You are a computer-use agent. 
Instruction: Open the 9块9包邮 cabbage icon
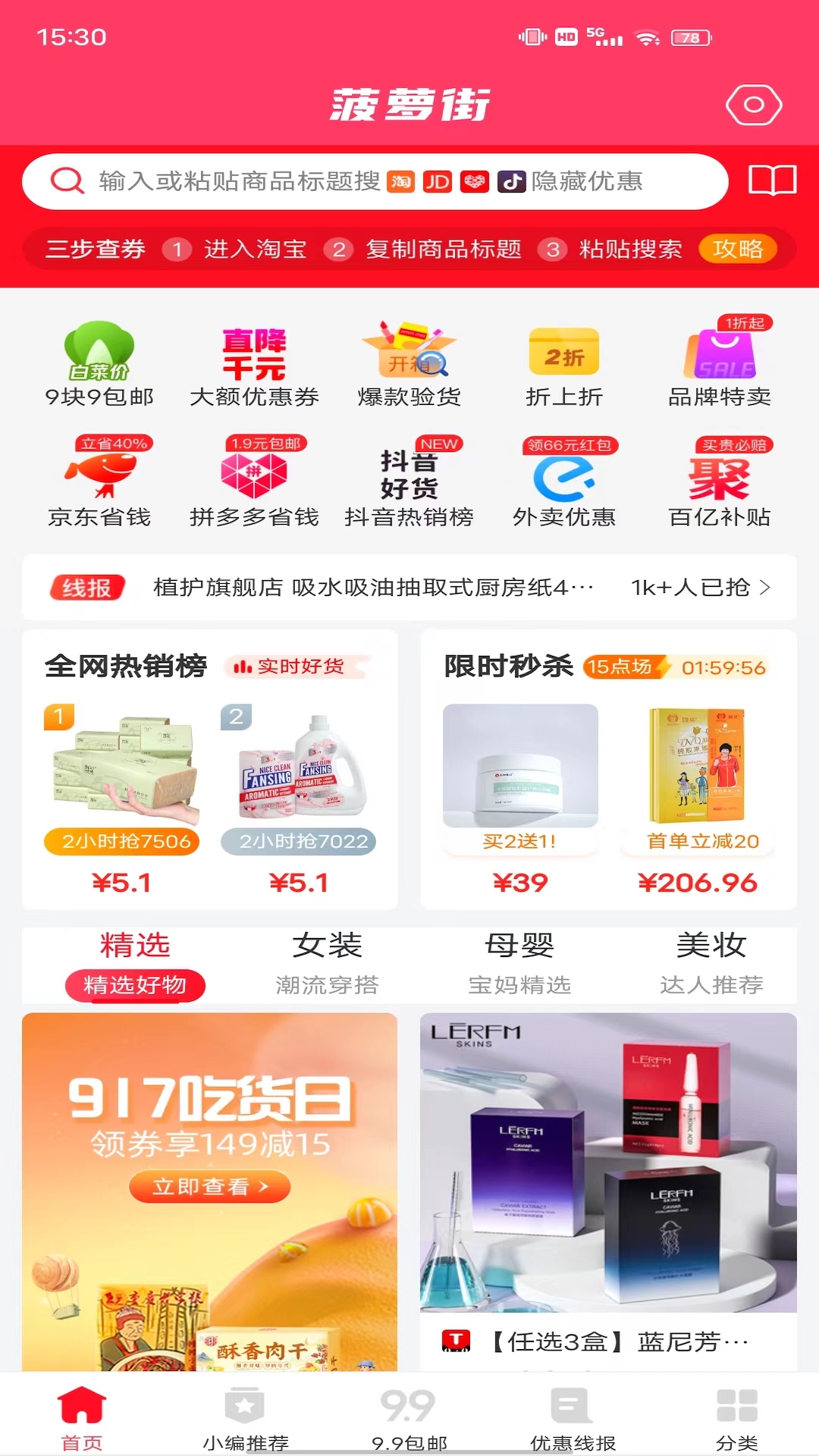(99, 353)
